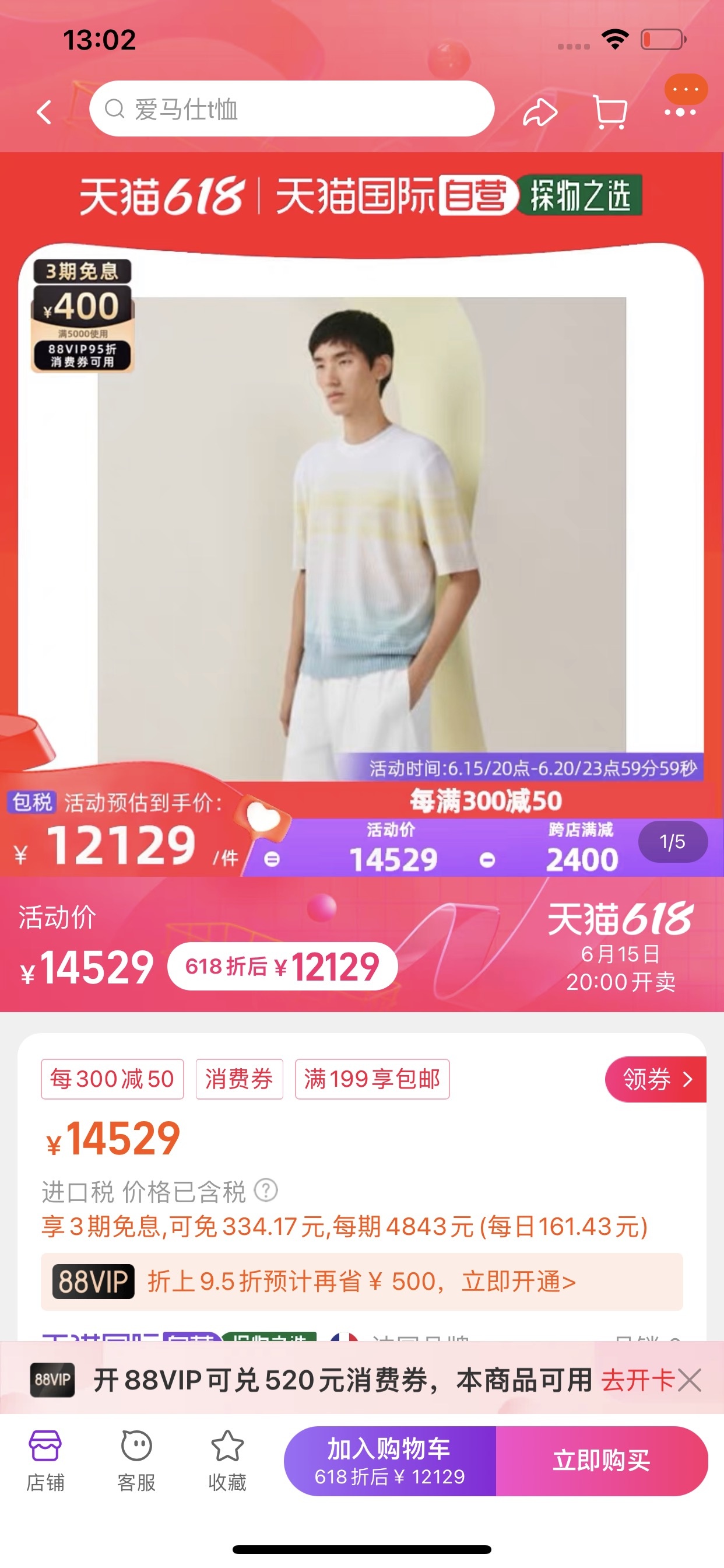Tap 去开卡 in the 88VIP banner

tap(637, 1380)
